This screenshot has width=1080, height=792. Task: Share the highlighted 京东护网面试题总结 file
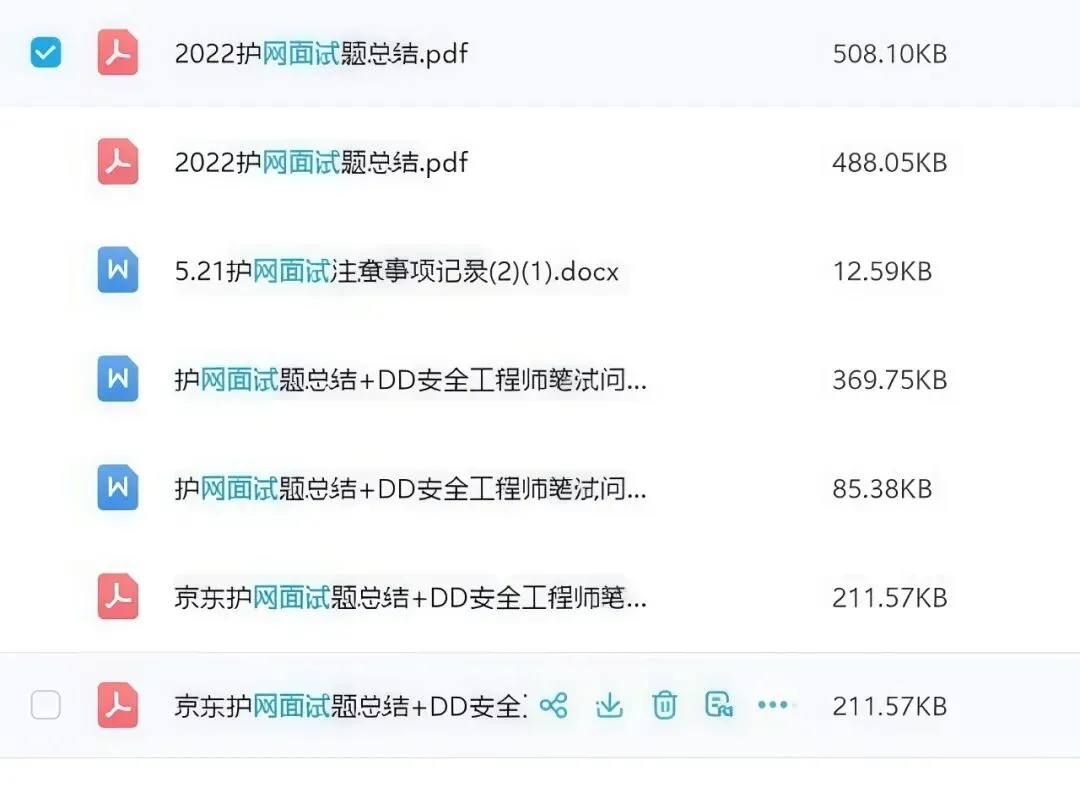coord(554,705)
